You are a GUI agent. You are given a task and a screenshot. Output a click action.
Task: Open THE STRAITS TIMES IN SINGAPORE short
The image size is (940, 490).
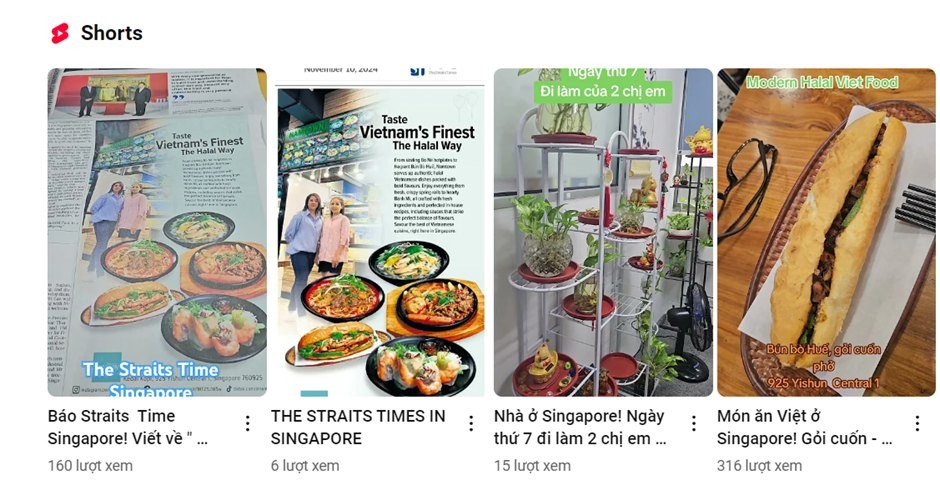pyautogui.click(x=380, y=232)
